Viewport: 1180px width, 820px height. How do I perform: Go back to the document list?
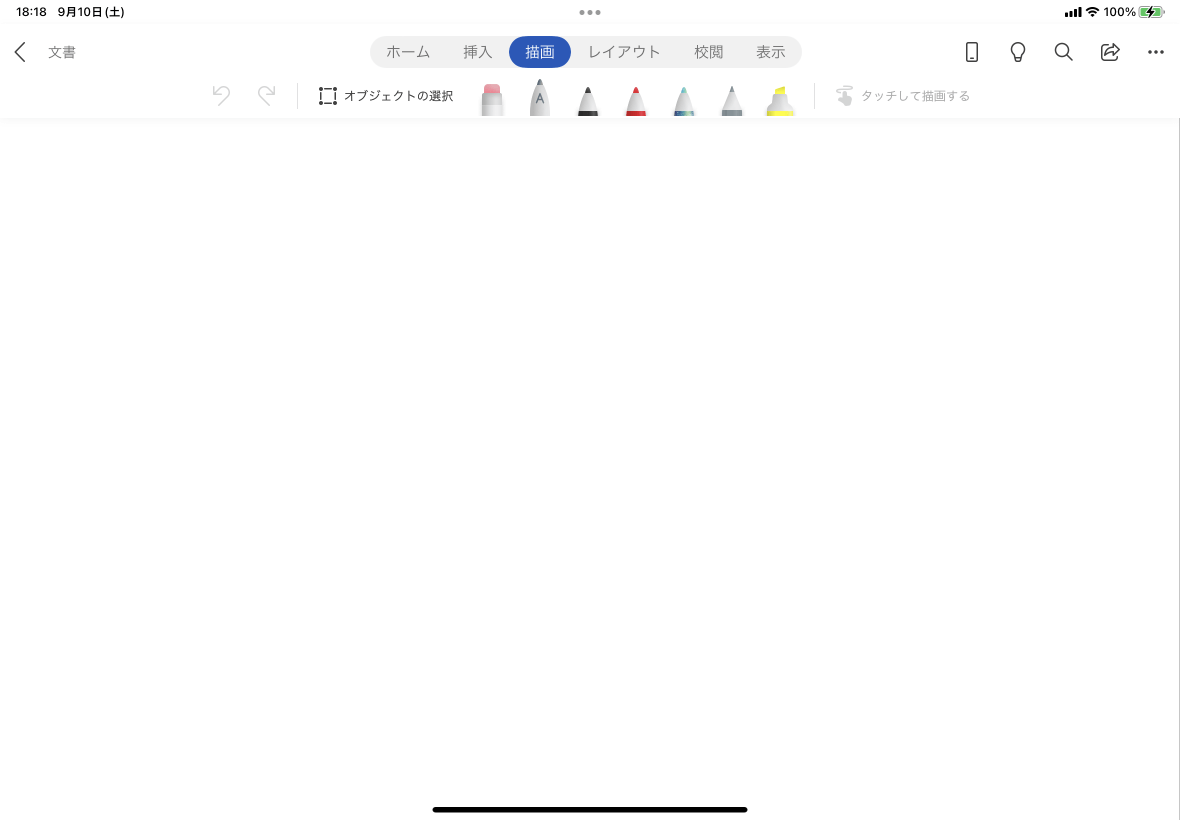[20, 52]
